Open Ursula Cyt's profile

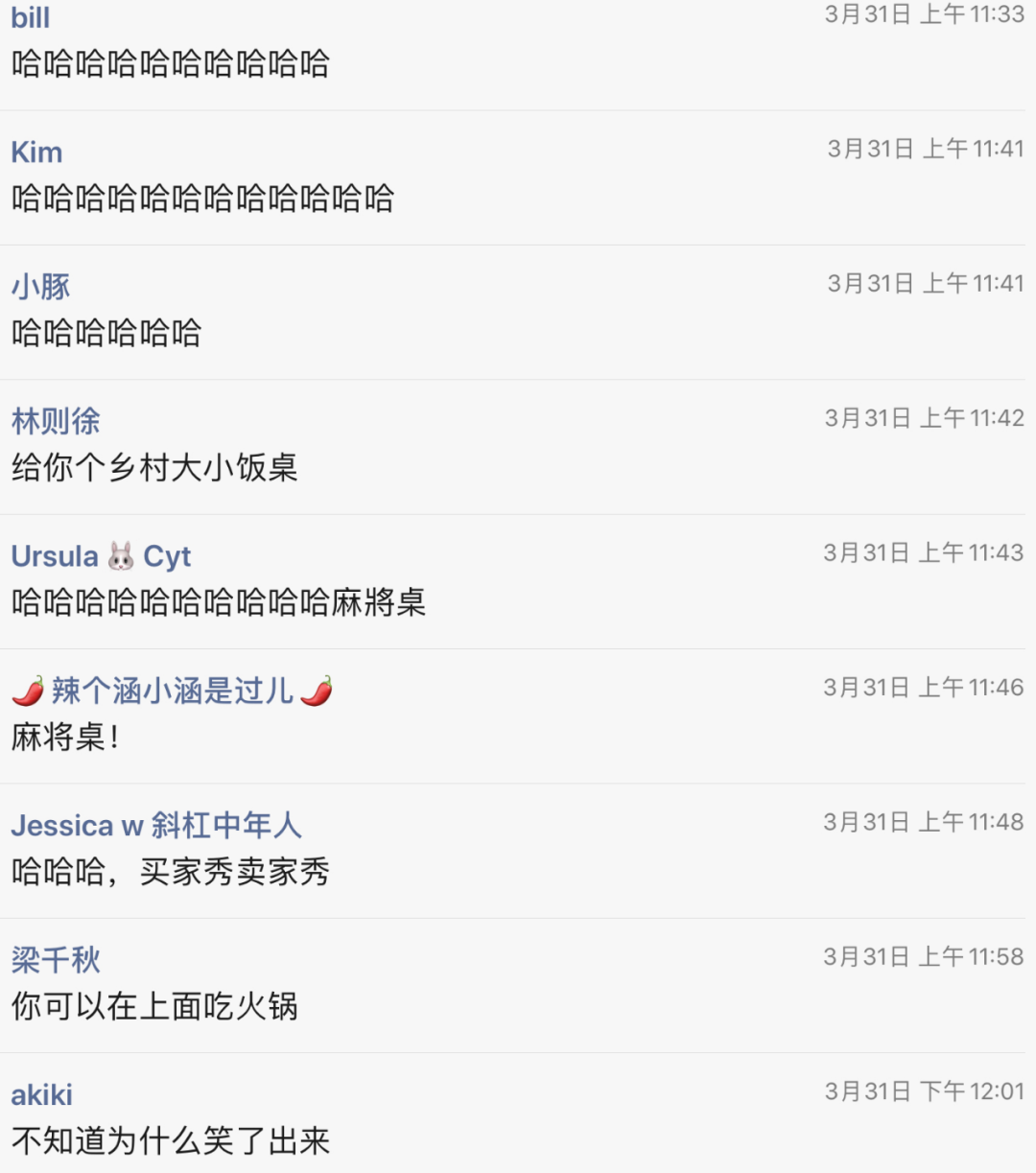tap(101, 556)
